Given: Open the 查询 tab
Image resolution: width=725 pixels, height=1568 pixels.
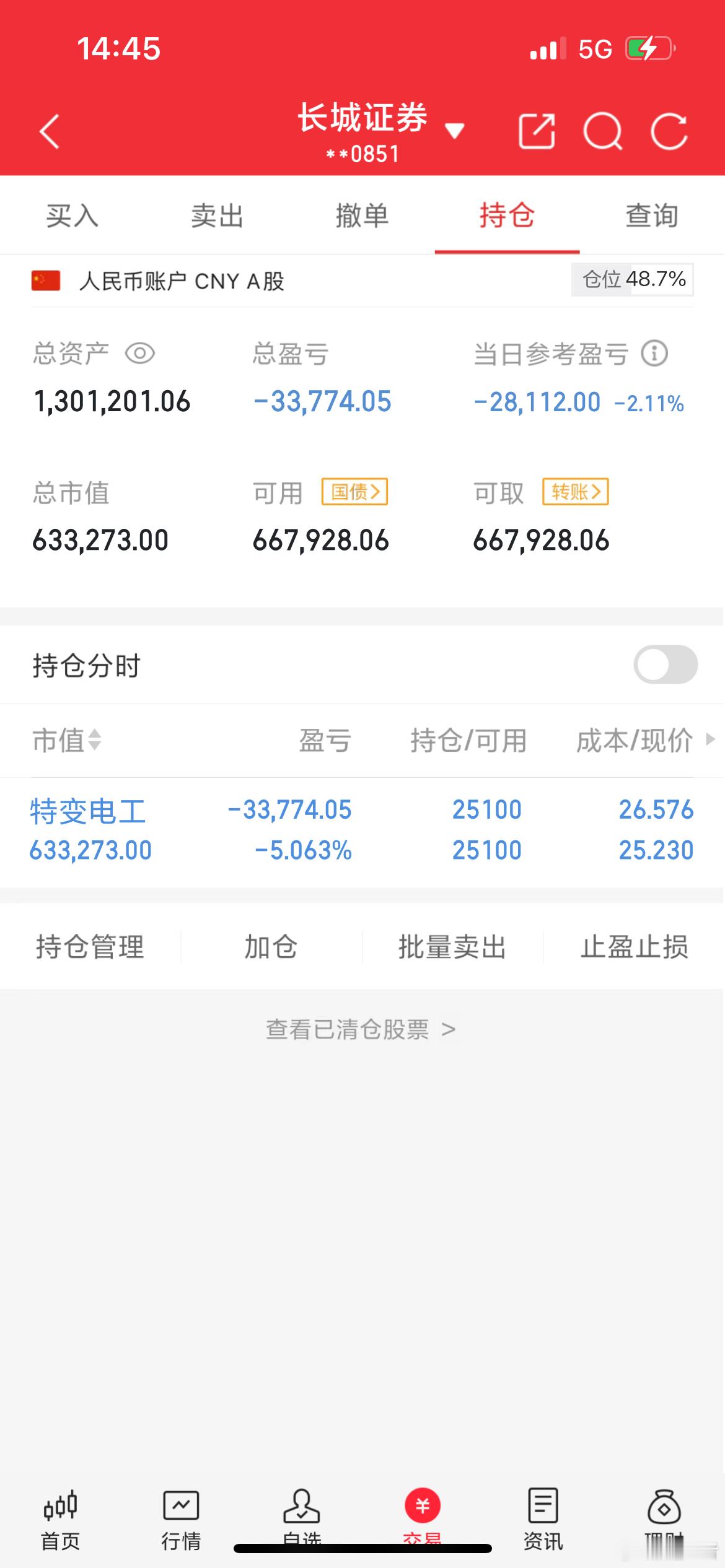Looking at the screenshot, I should [x=651, y=216].
